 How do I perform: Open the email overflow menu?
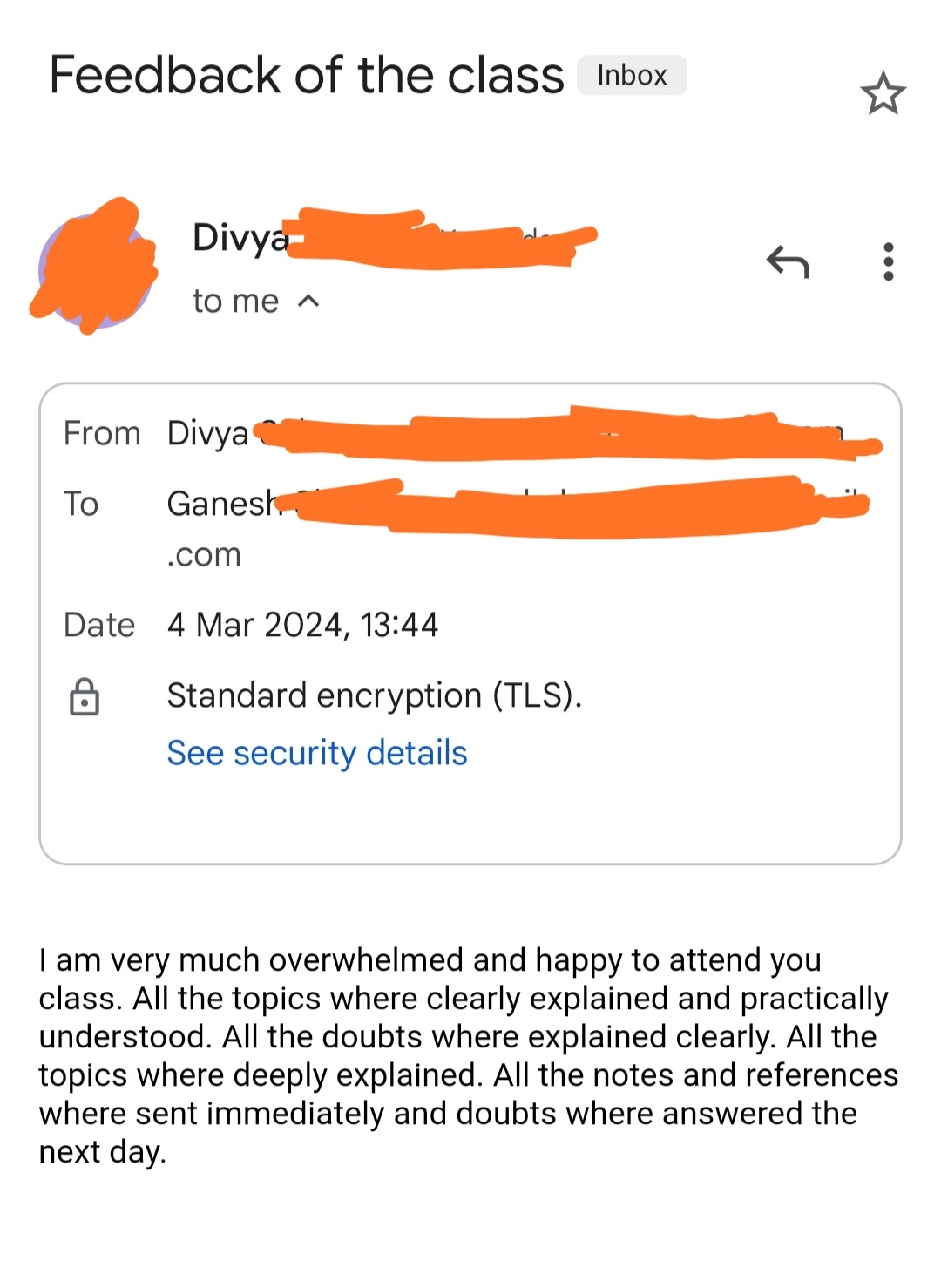(x=888, y=261)
